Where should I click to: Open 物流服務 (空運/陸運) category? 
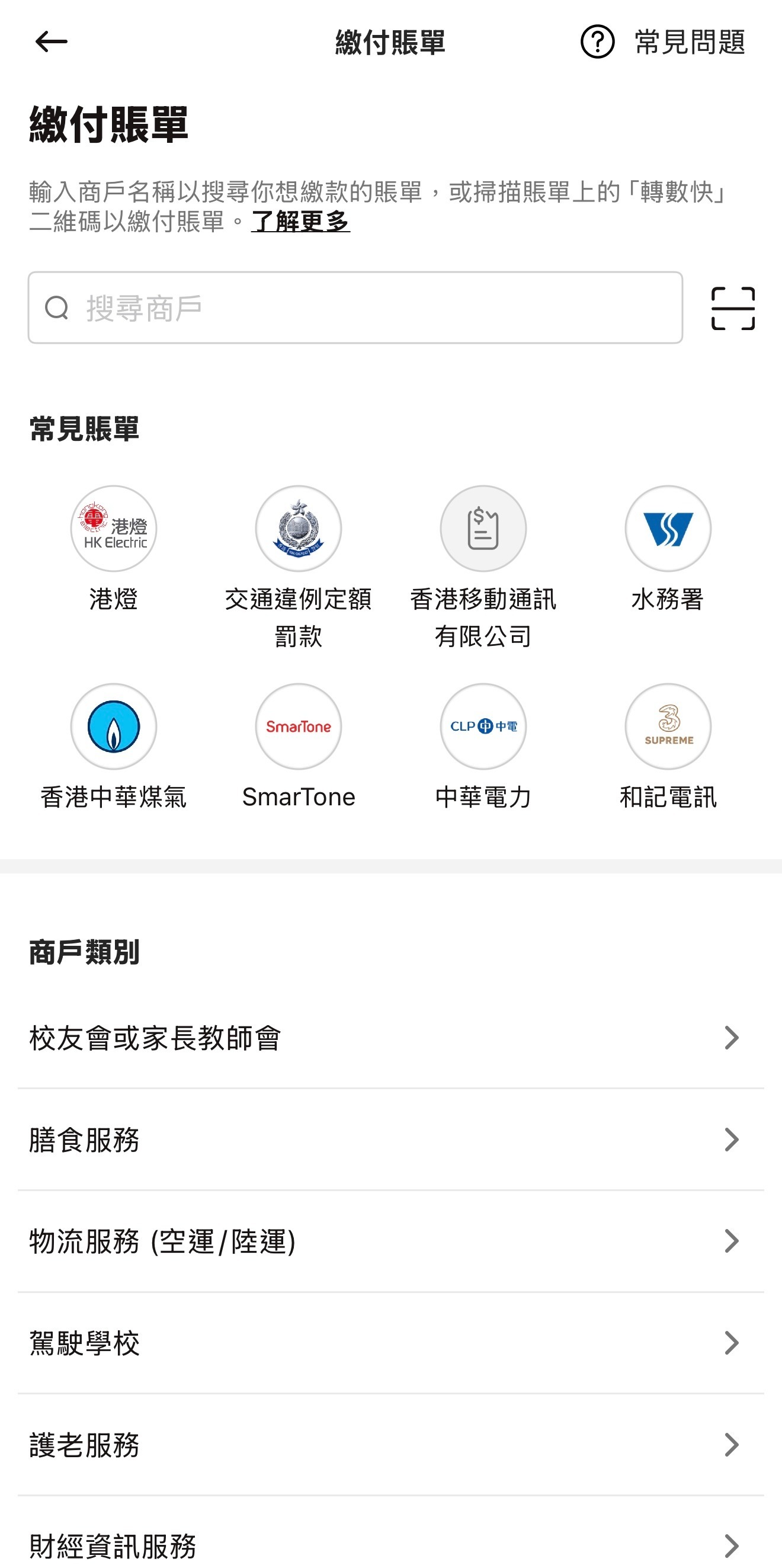pyautogui.click(x=390, y=1241)
